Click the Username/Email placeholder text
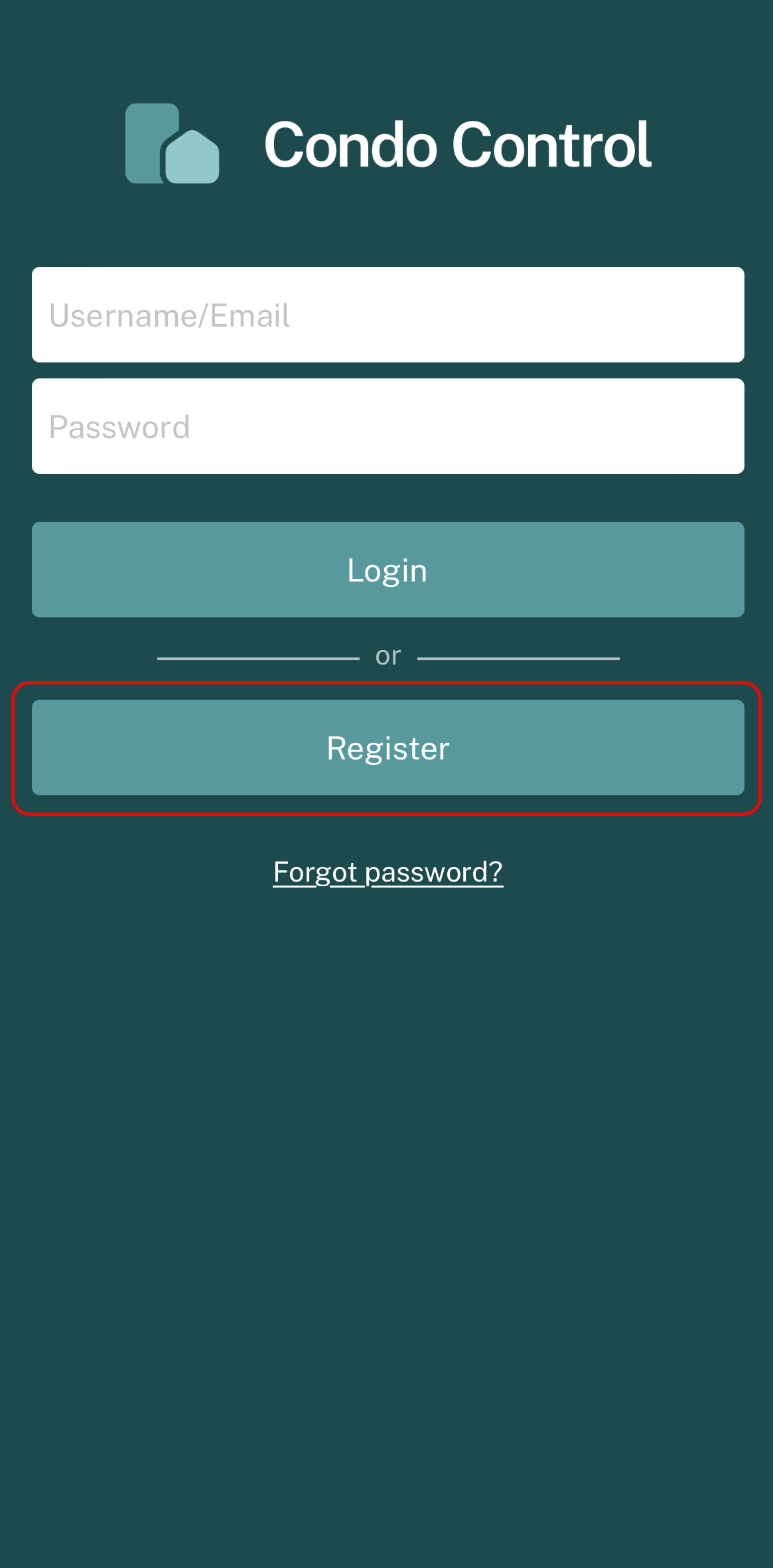Viewport: 773px width, 1568px height. [170, 314]
